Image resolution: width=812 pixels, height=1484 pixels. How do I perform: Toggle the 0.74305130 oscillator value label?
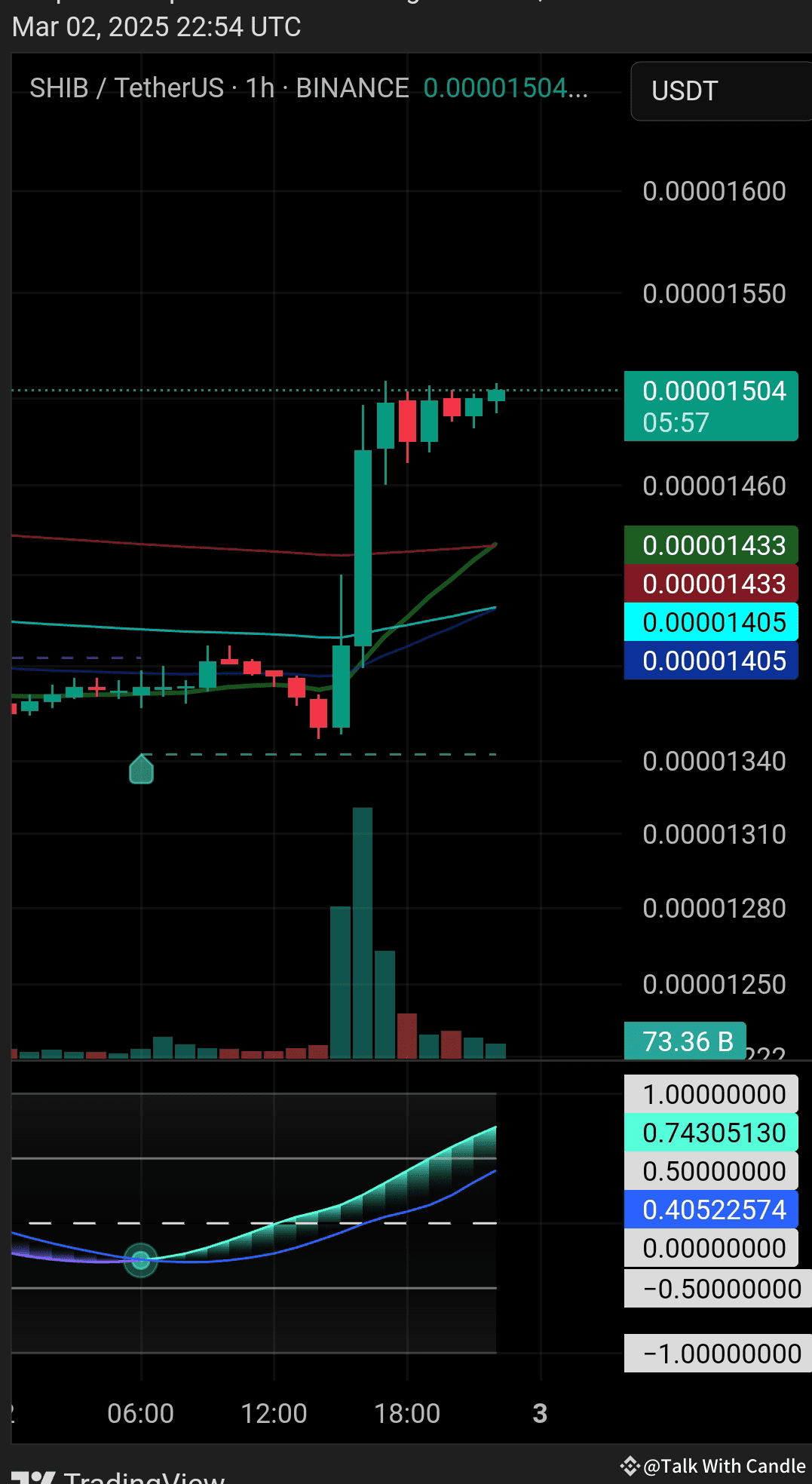point(709,1132)
